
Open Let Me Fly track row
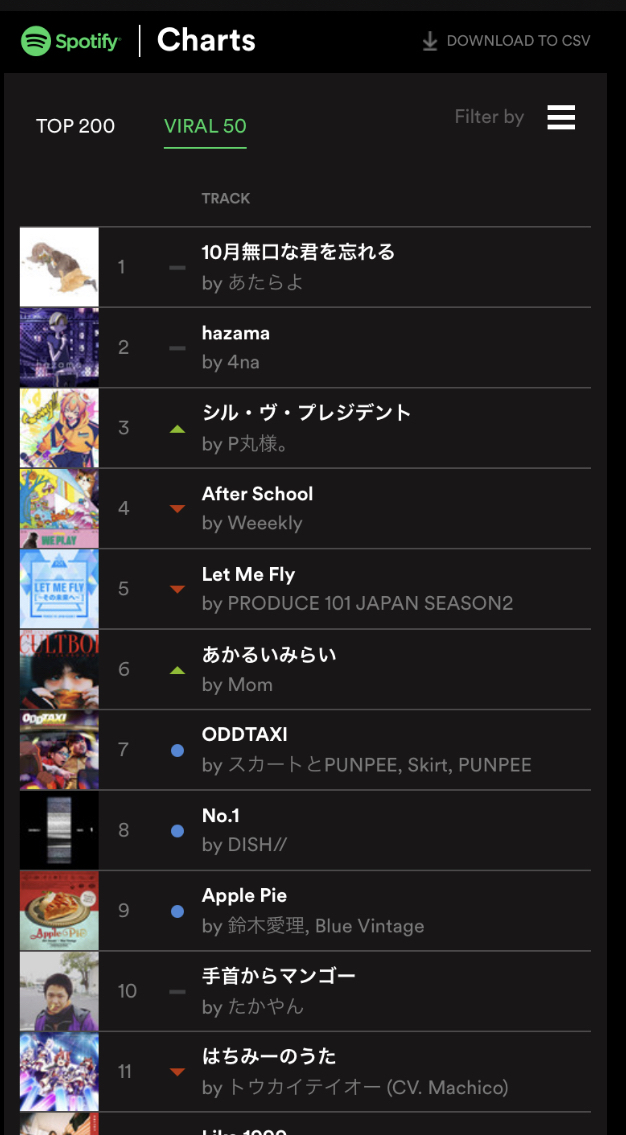pyautogui.click(x=305, y=588)
